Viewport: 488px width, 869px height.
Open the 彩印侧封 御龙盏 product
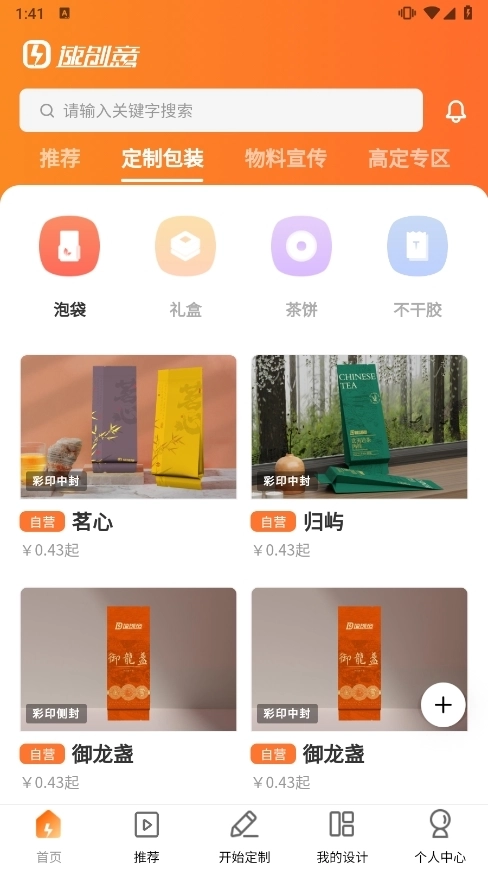pyautogui.click(x=129, y=689)
